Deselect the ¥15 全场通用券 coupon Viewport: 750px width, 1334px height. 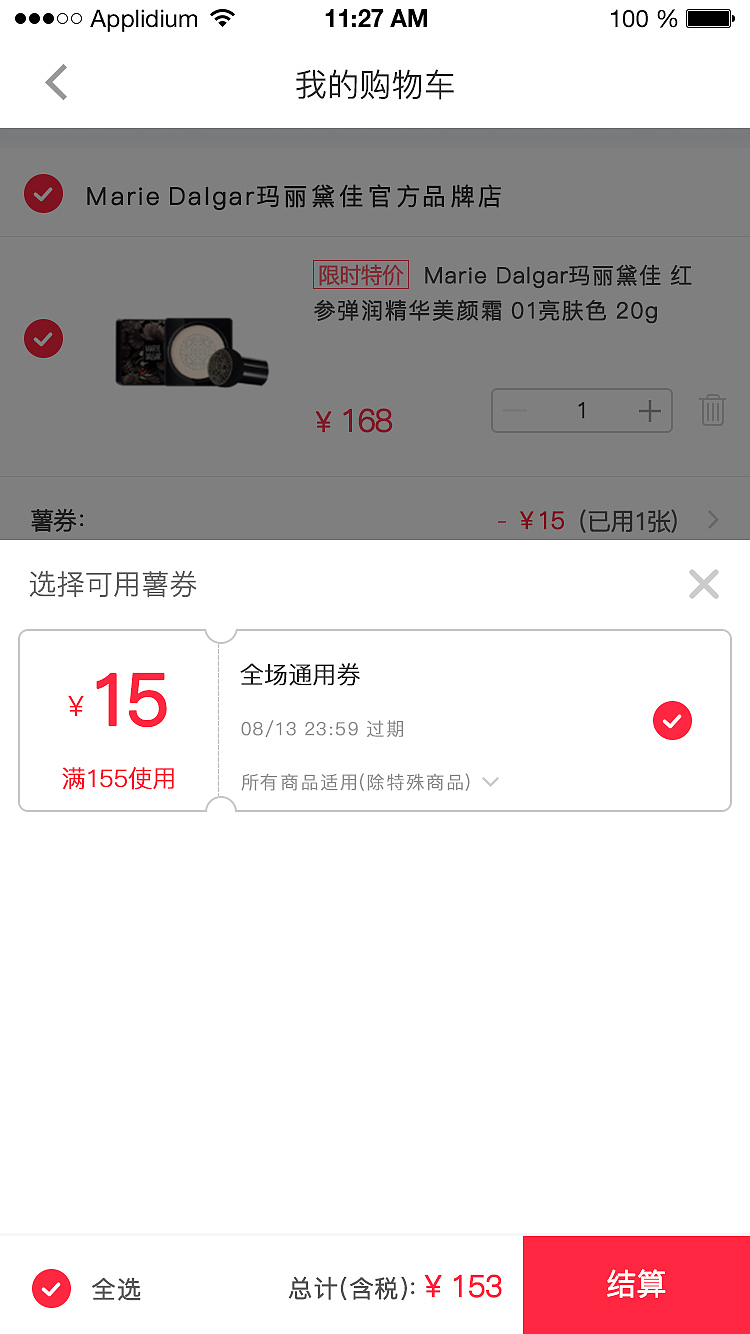tap(672, 720)
